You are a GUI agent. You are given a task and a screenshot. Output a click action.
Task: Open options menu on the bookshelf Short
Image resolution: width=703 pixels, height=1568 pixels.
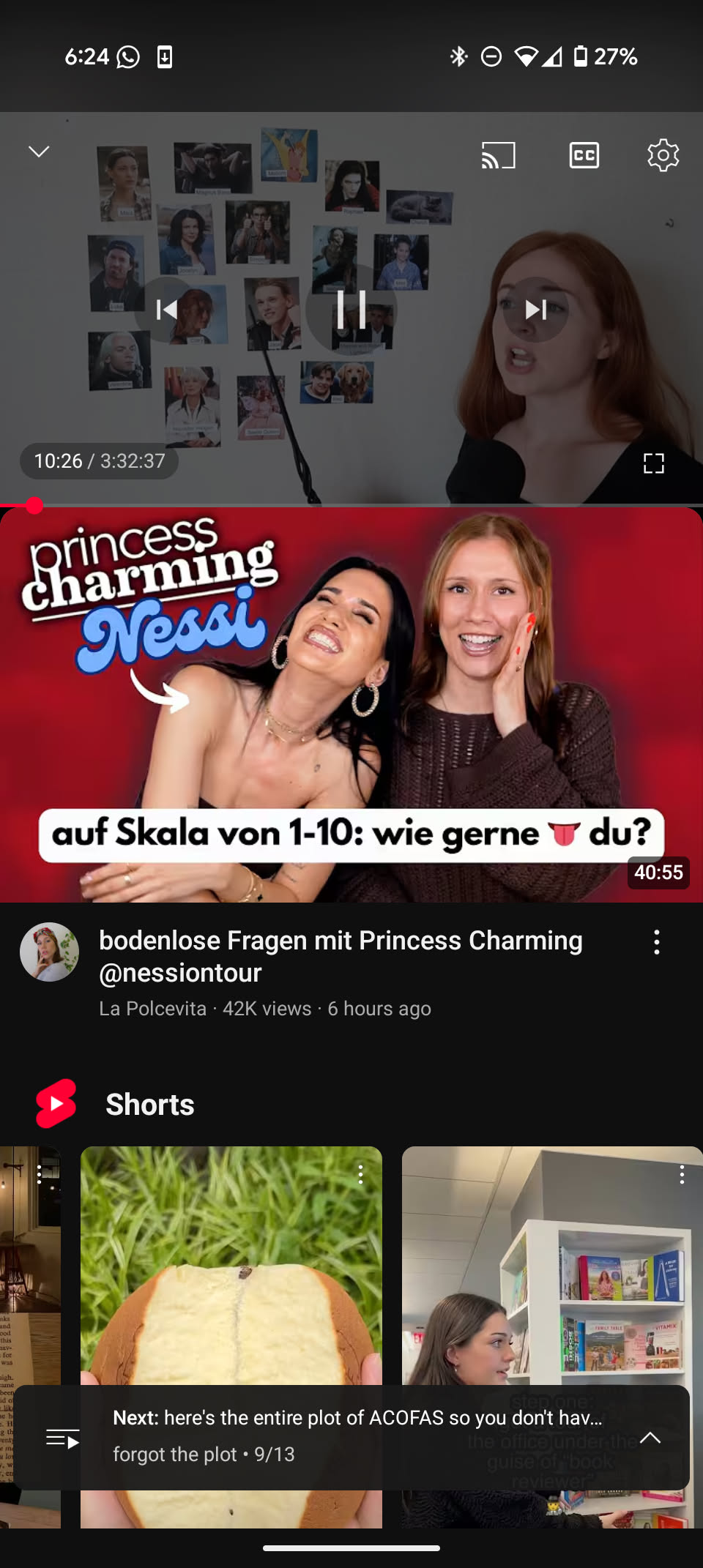click(x=682, y=1174)
